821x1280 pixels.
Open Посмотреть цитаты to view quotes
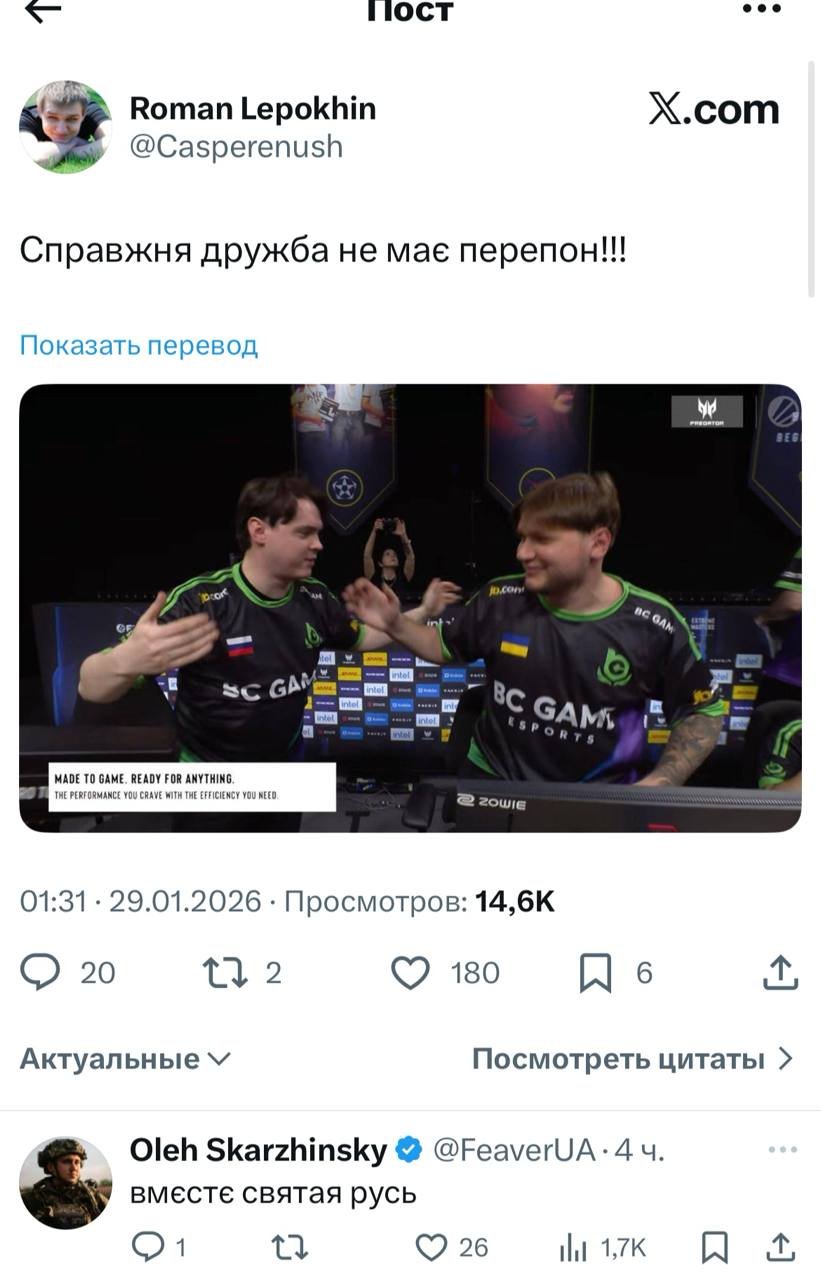633,1059
